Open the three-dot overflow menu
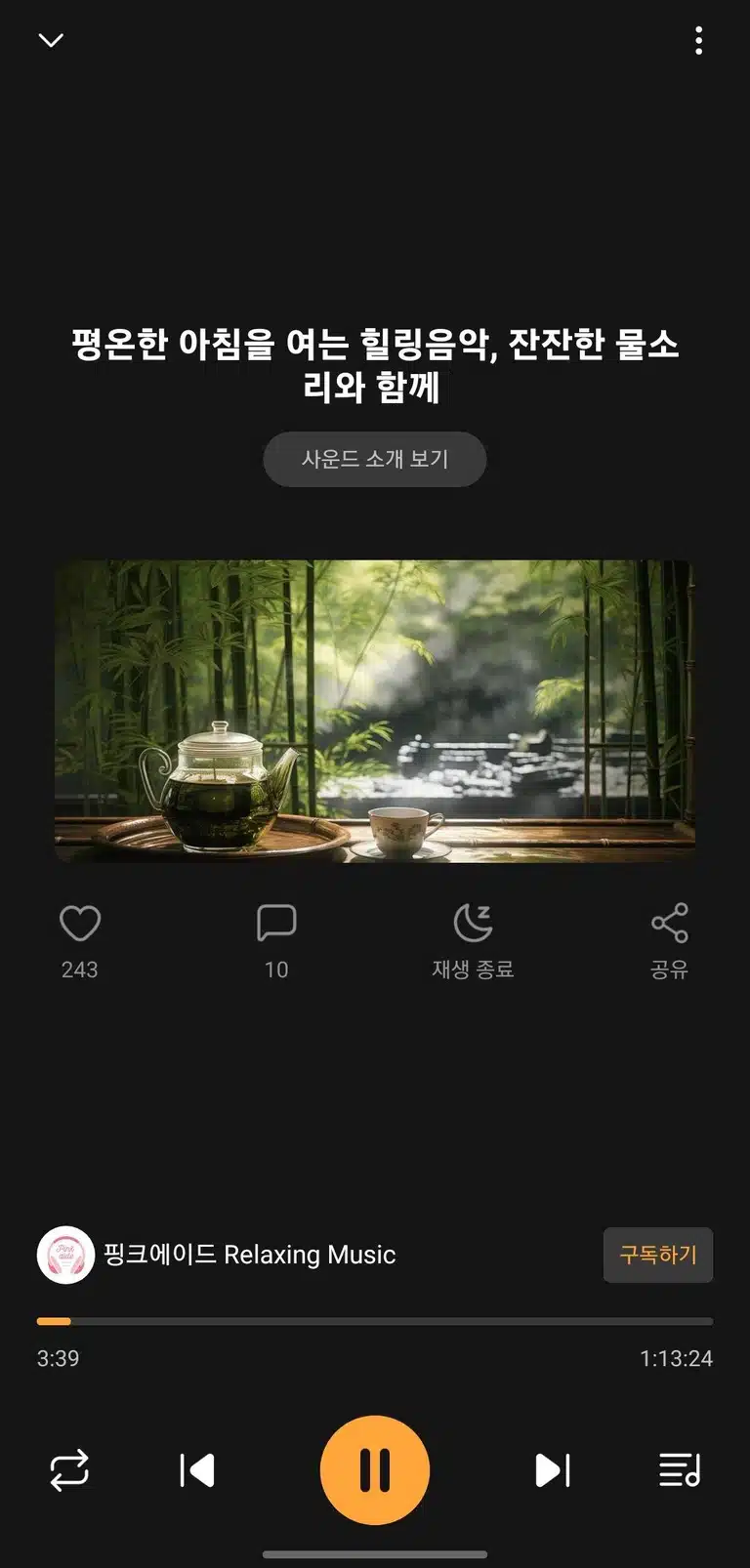750x1568 pixels. (698, 40)
